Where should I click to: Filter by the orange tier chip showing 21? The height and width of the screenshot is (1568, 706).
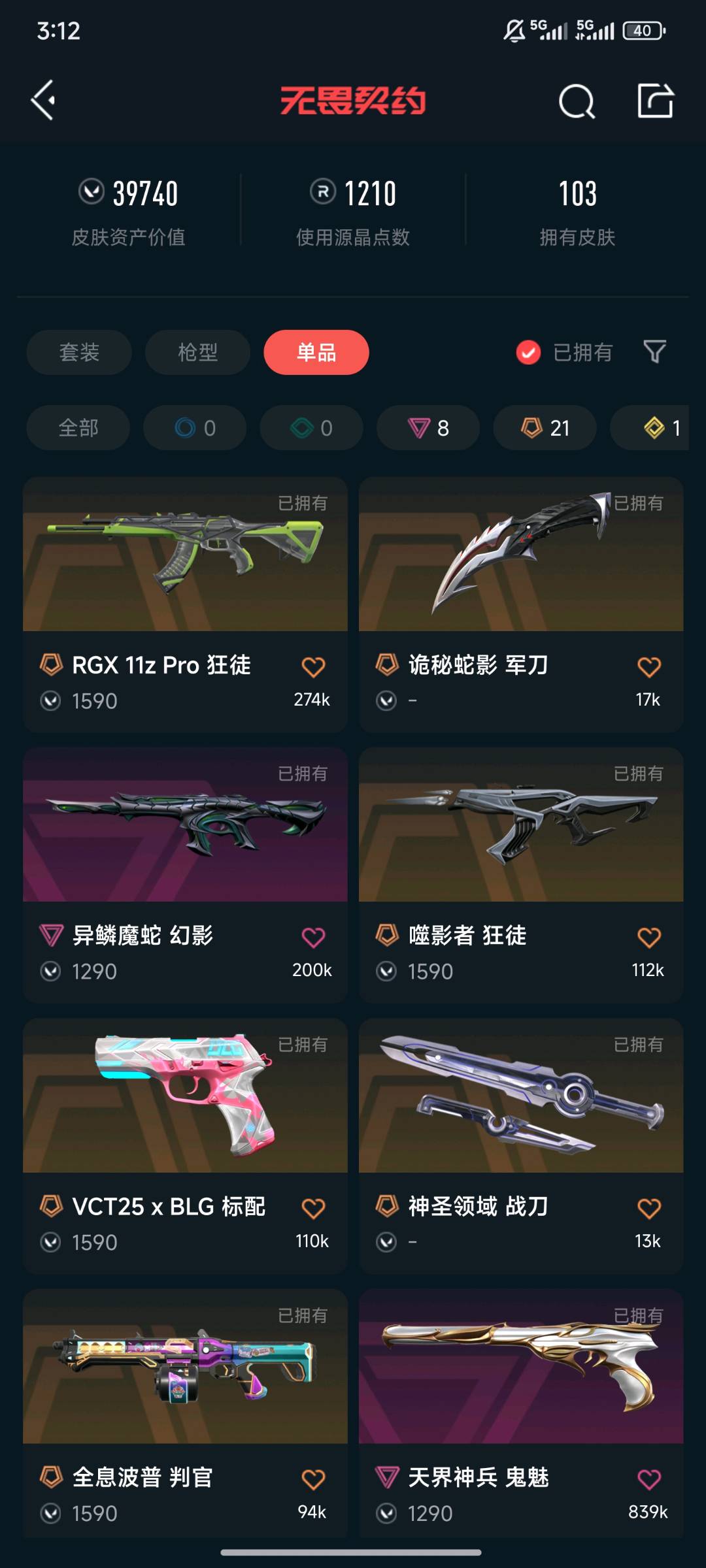545,428
